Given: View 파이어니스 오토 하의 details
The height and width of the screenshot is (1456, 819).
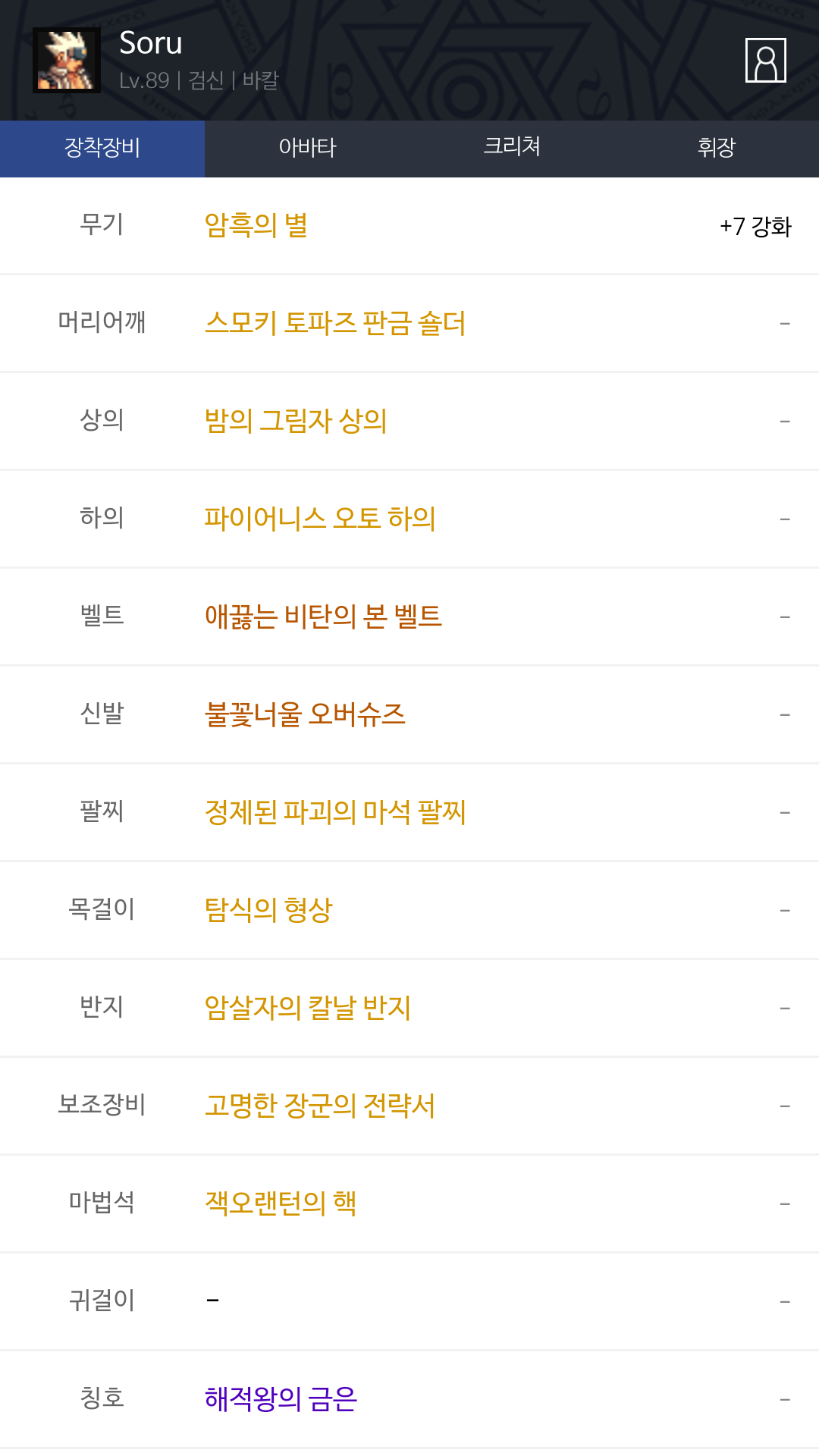Looking at the screenshot, I should [320, 519].
